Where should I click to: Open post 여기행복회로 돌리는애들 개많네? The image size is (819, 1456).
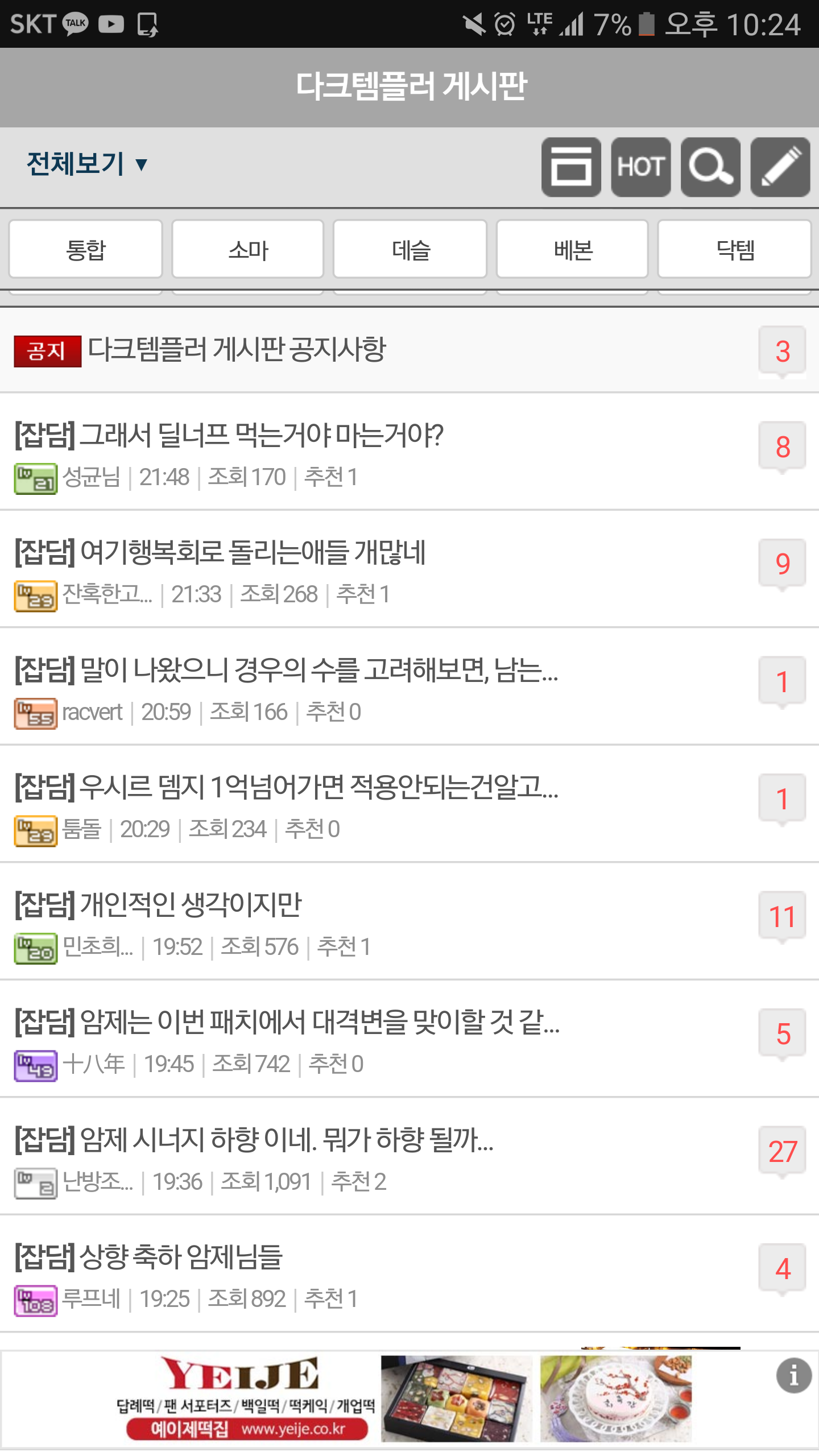[409, 570]
